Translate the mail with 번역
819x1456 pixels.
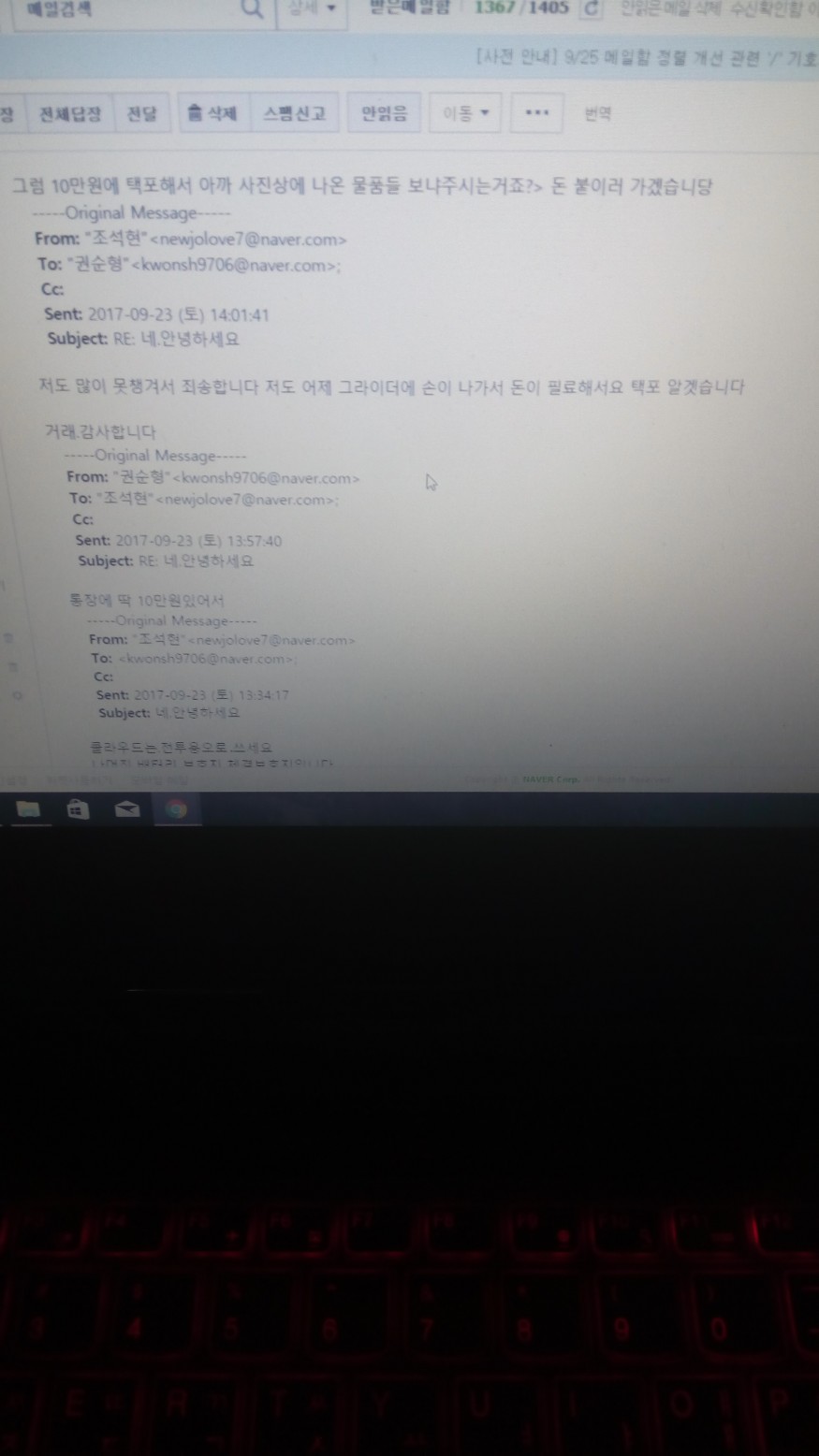(598, 114)
